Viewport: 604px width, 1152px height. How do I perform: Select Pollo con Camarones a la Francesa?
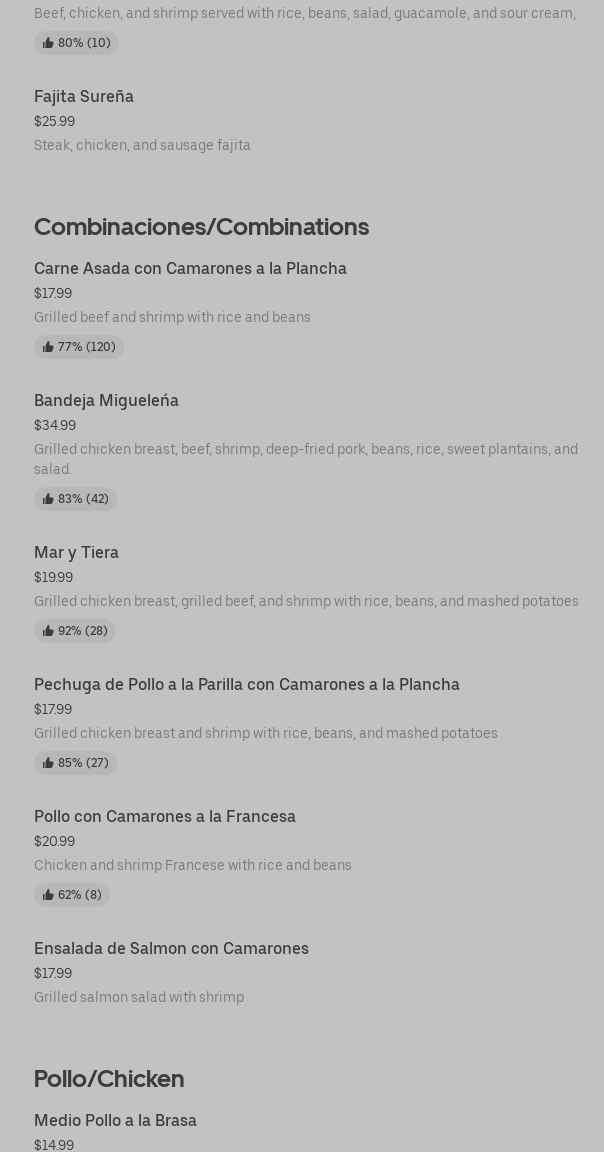[165, 817]
